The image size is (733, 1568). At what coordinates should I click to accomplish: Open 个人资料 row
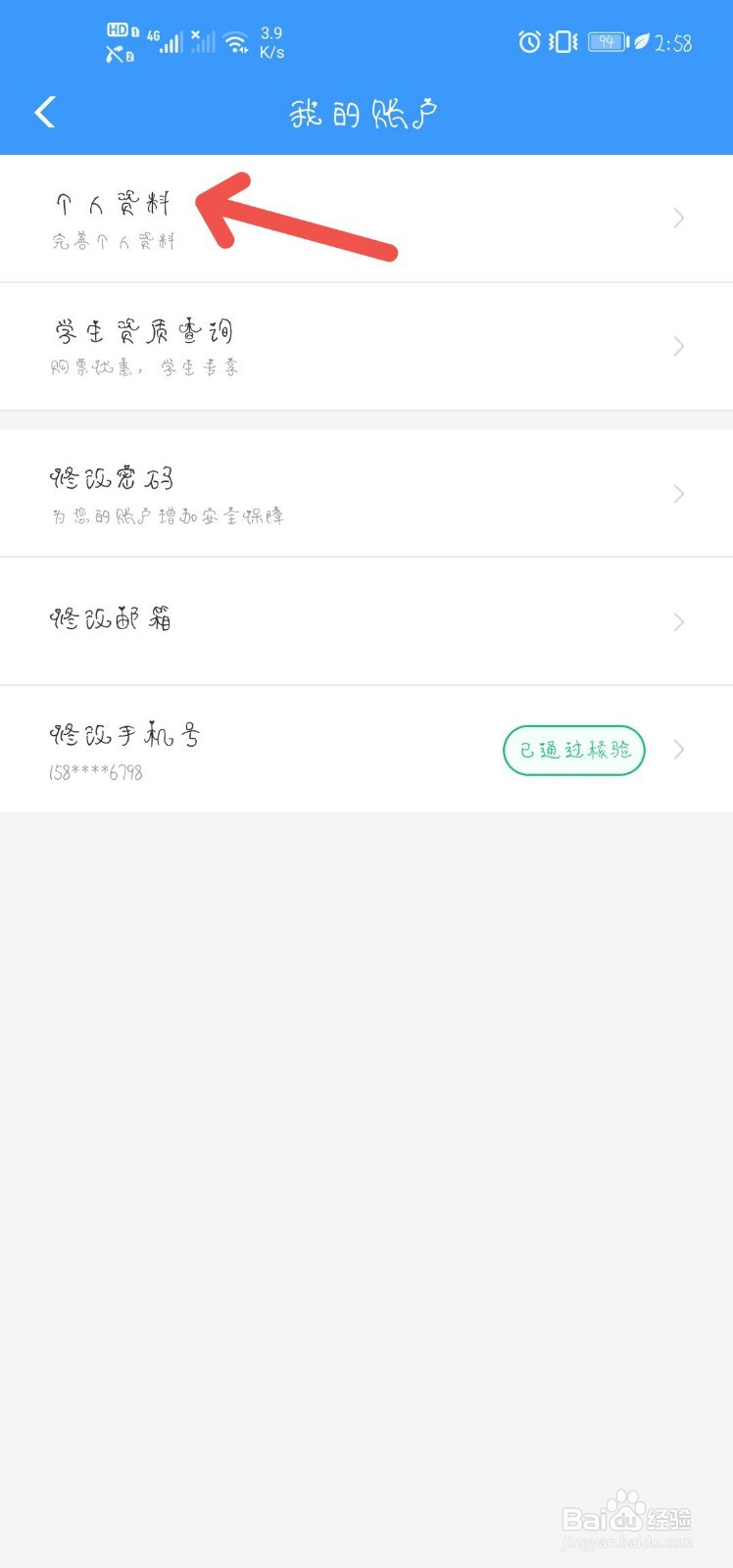(x=366, y=219)
